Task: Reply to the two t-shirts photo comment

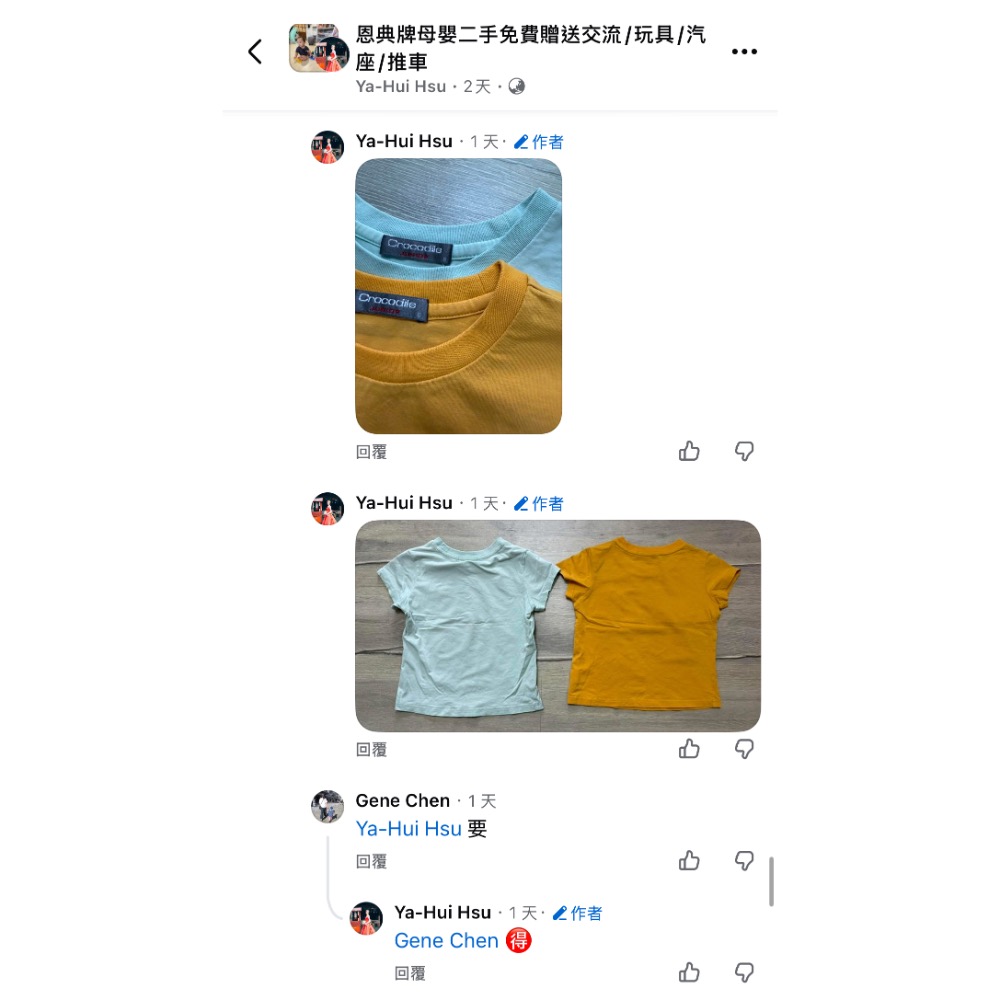Action: coord(371,750)
